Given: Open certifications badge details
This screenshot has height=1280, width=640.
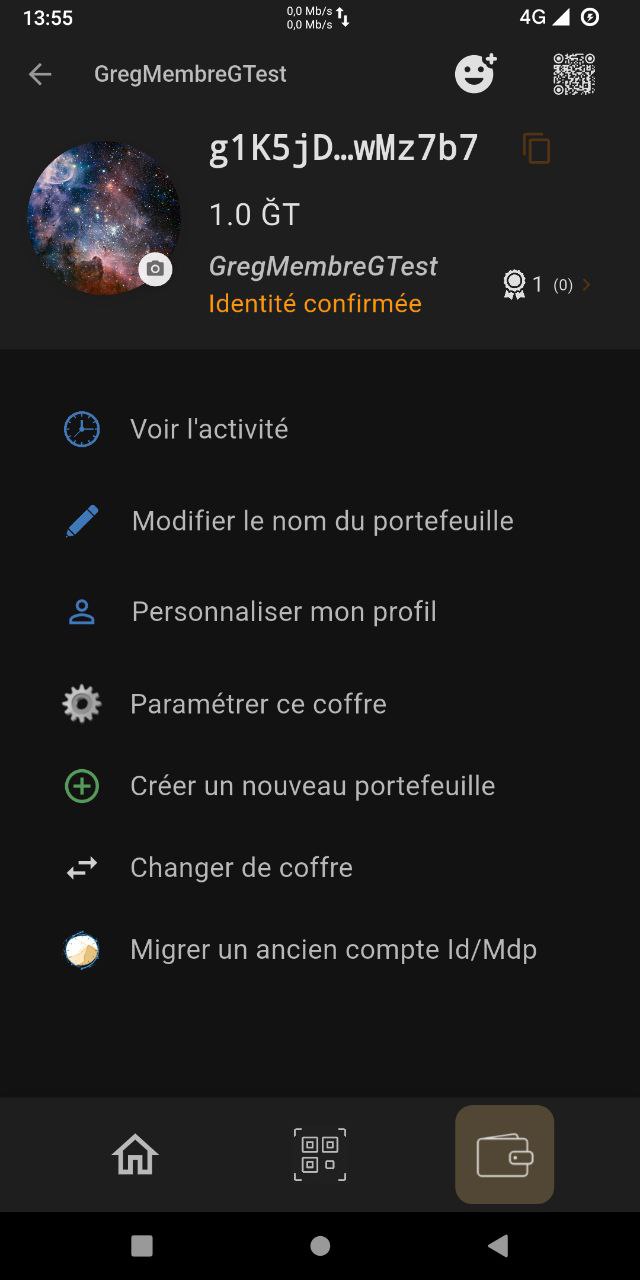Looking at the screenshot, I should coord(546,285).
